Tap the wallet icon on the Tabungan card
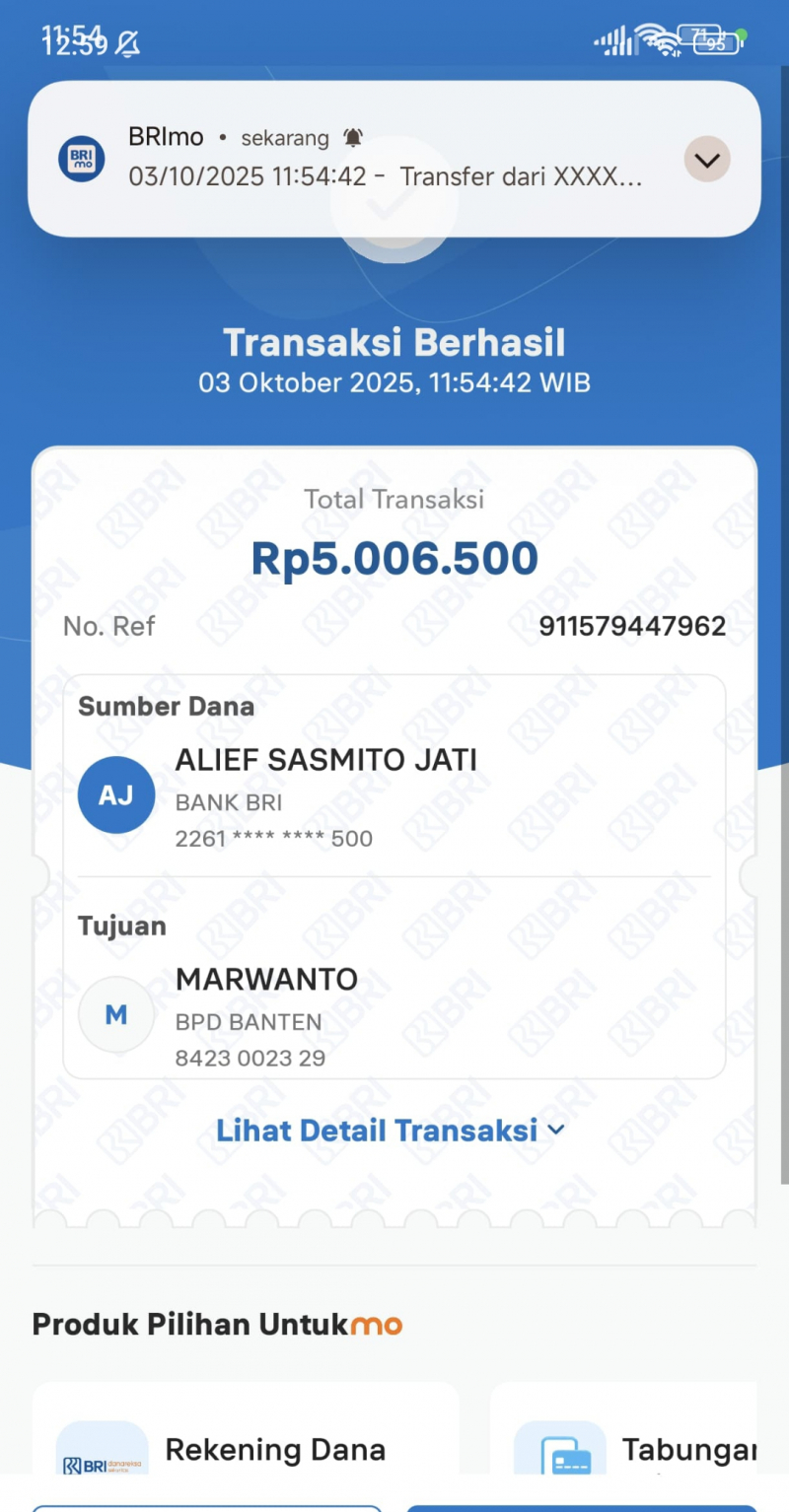The width and height of the screenshot is (789, 1512). (562, 1450)
